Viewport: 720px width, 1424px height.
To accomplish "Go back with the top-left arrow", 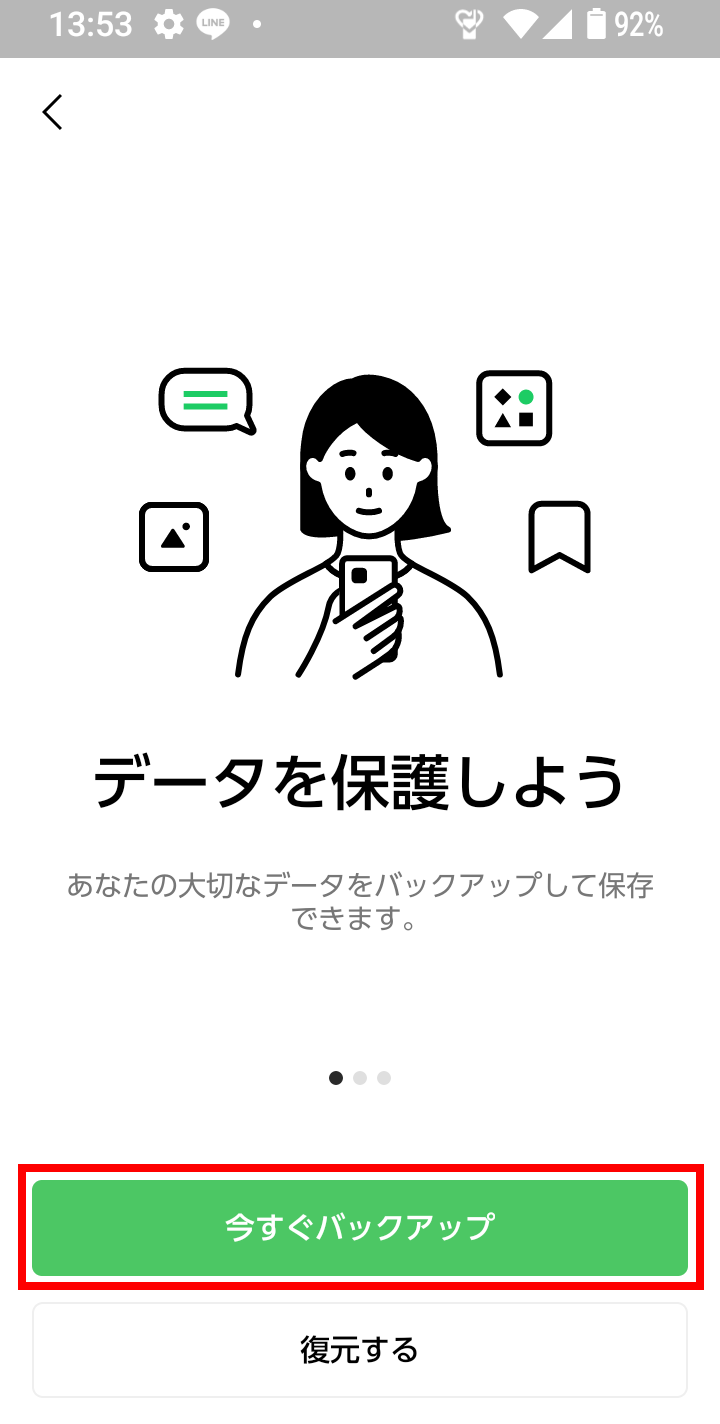I will coord(52,112).
